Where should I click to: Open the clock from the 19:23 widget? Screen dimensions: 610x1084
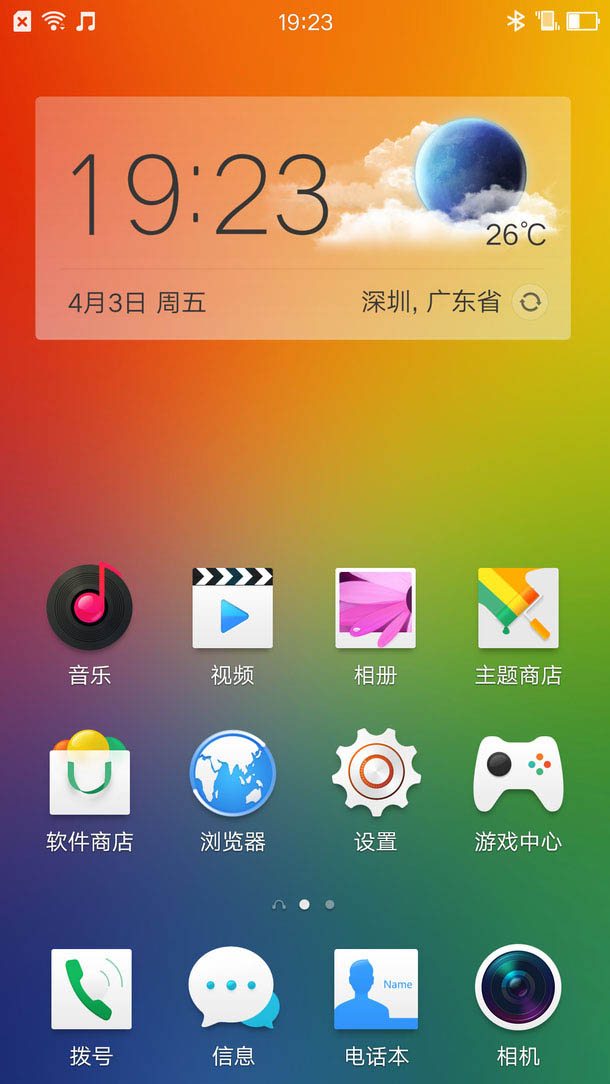click(x=198, y=195)
